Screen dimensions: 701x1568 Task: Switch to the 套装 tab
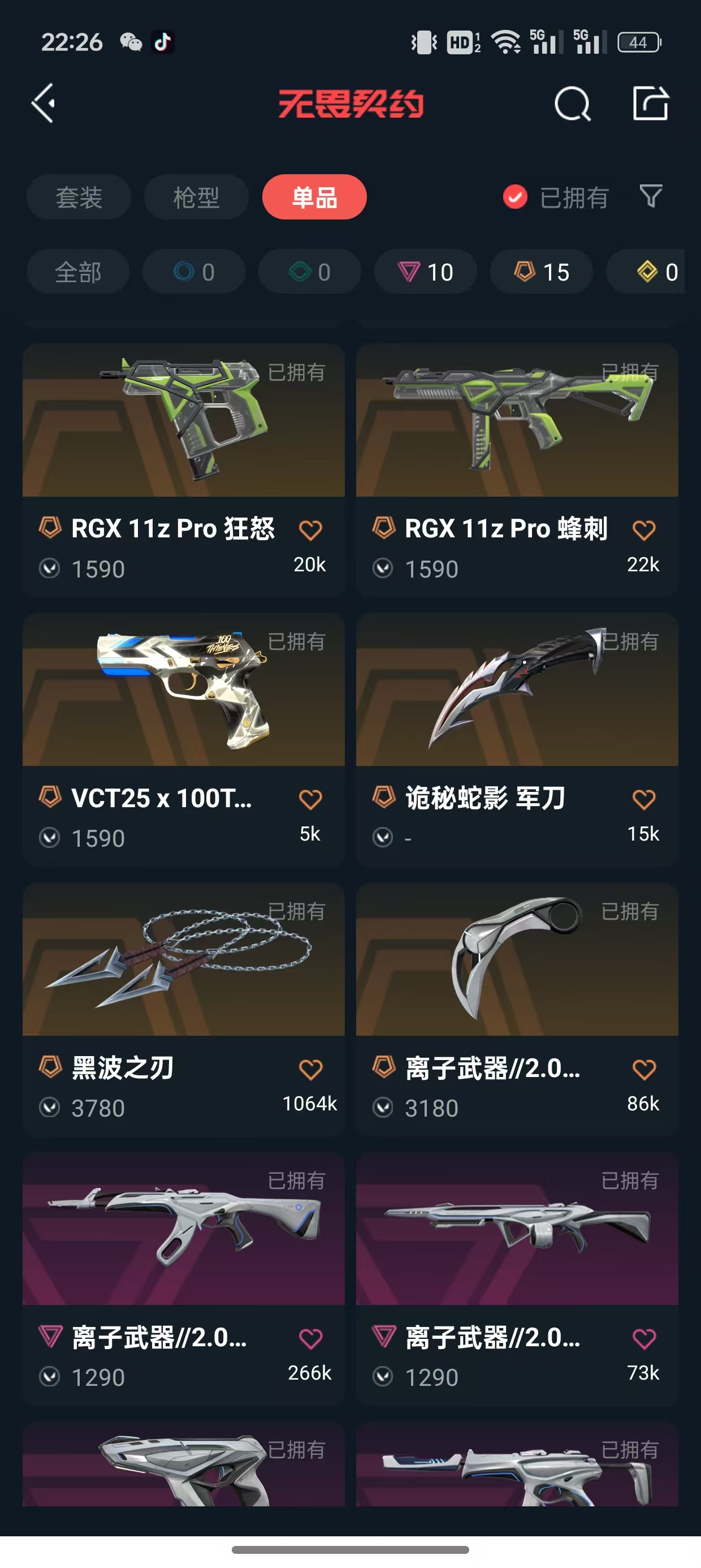(x=79, y=197)
